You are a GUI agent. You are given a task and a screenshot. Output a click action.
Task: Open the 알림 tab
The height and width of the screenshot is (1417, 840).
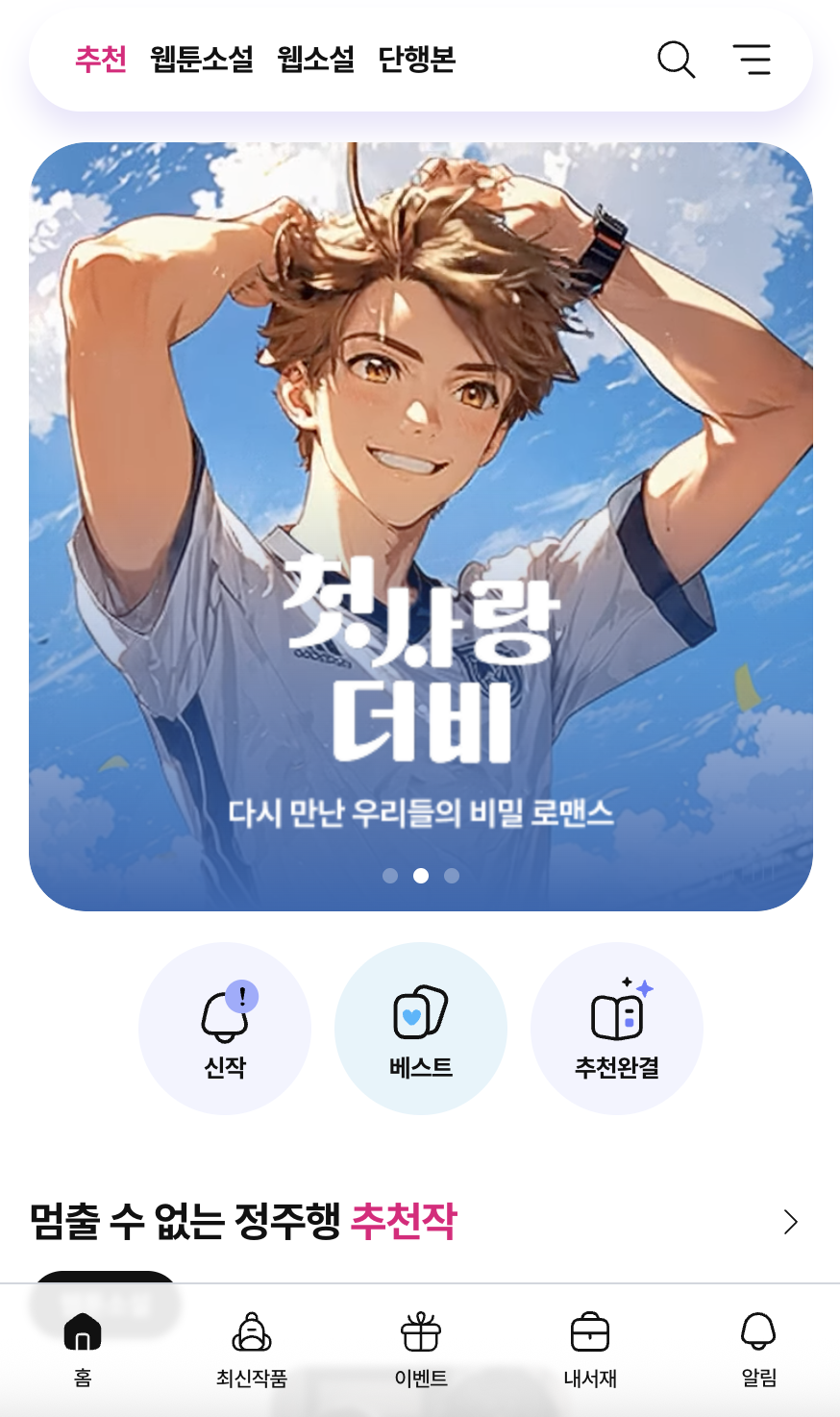(x=758, y=1350)
